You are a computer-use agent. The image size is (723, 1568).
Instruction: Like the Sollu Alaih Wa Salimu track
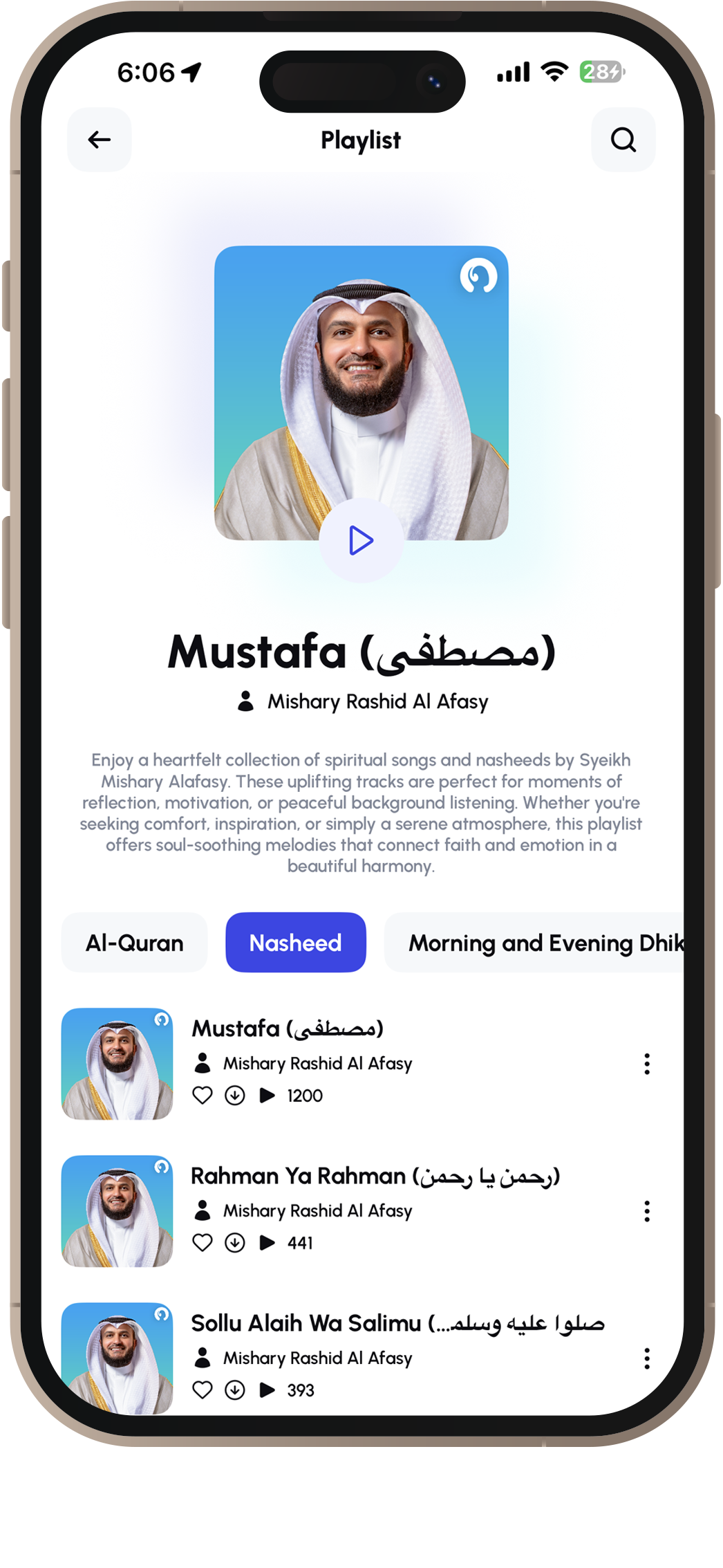click(x=203, y=1390)
